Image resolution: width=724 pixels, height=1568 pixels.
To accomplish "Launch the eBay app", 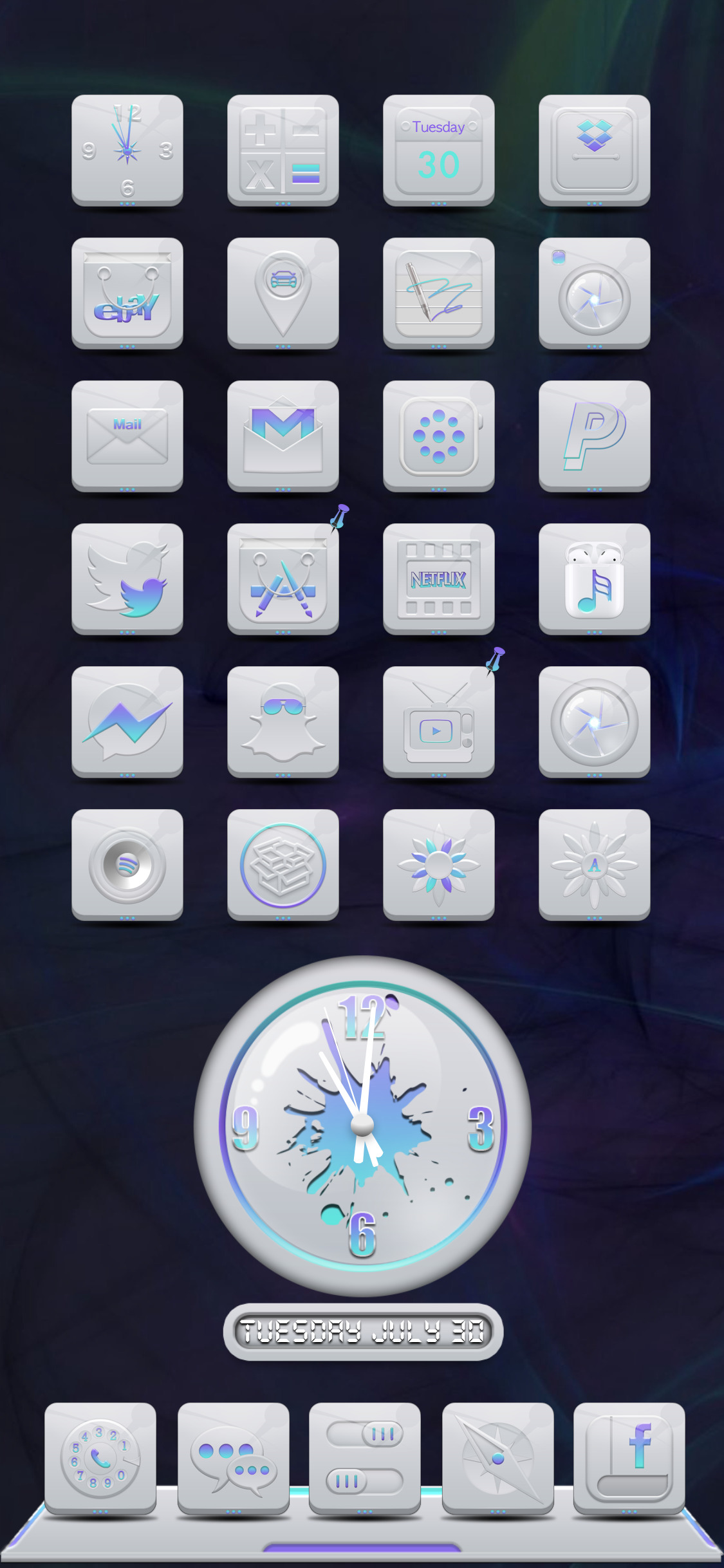I will tap(127, 294).
